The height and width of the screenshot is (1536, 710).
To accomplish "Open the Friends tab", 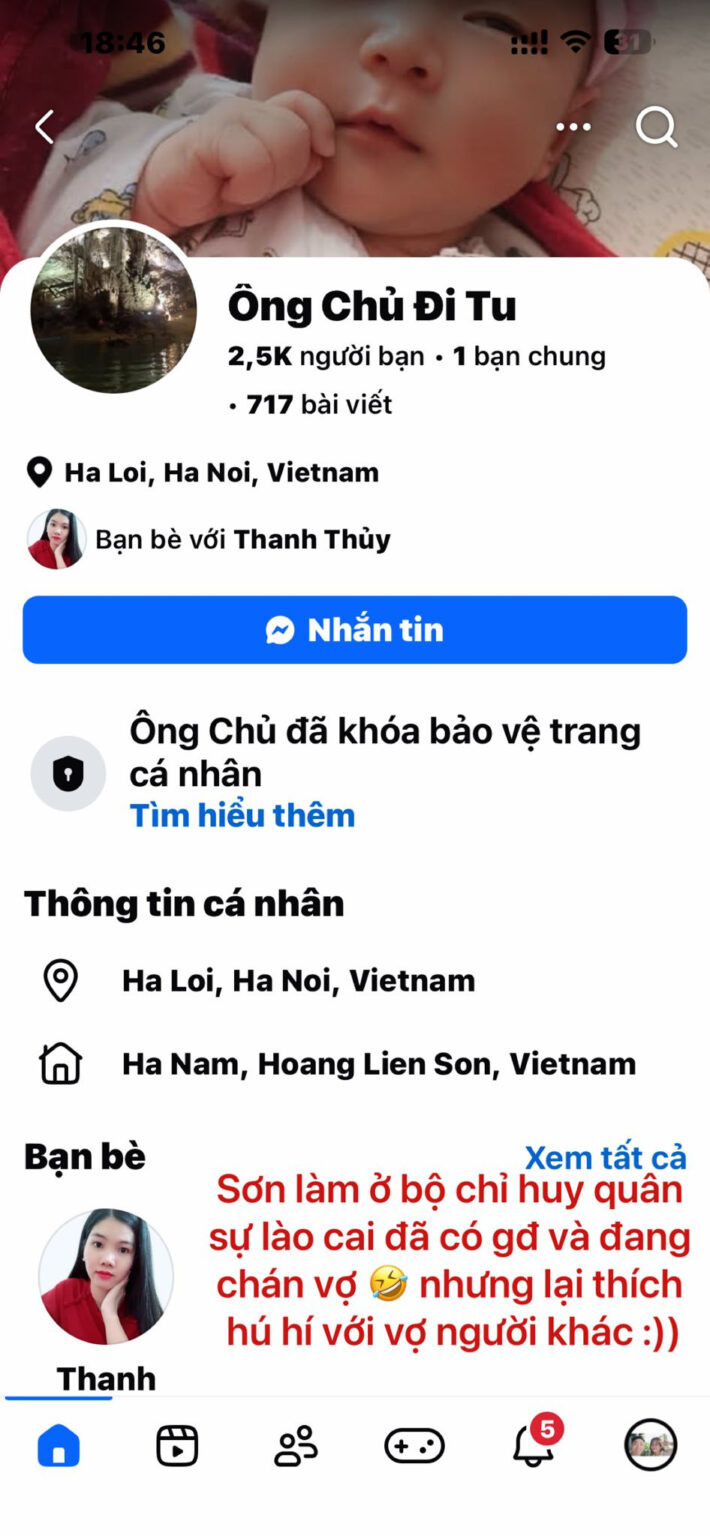I will 296,1446.
